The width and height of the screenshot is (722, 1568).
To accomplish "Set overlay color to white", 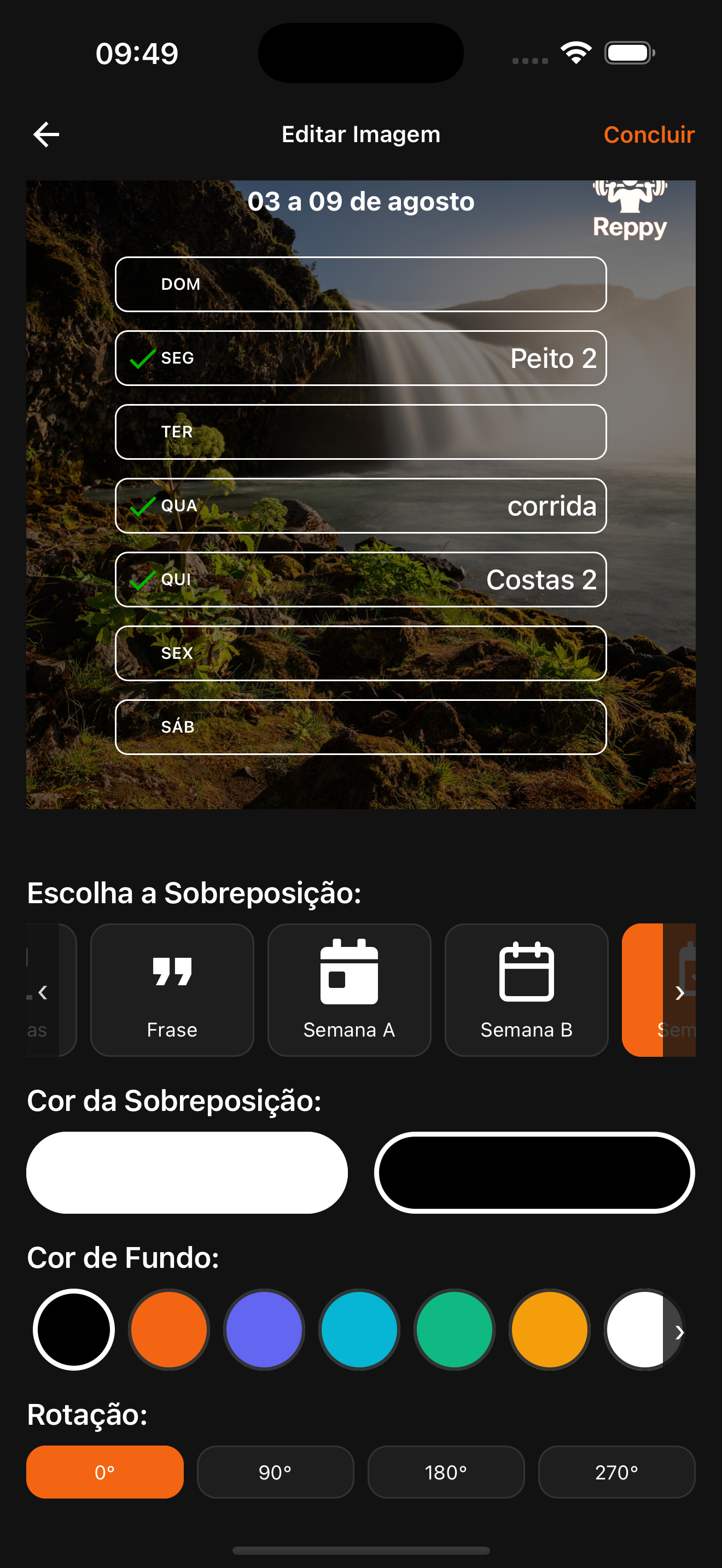I will point(187,1172).
